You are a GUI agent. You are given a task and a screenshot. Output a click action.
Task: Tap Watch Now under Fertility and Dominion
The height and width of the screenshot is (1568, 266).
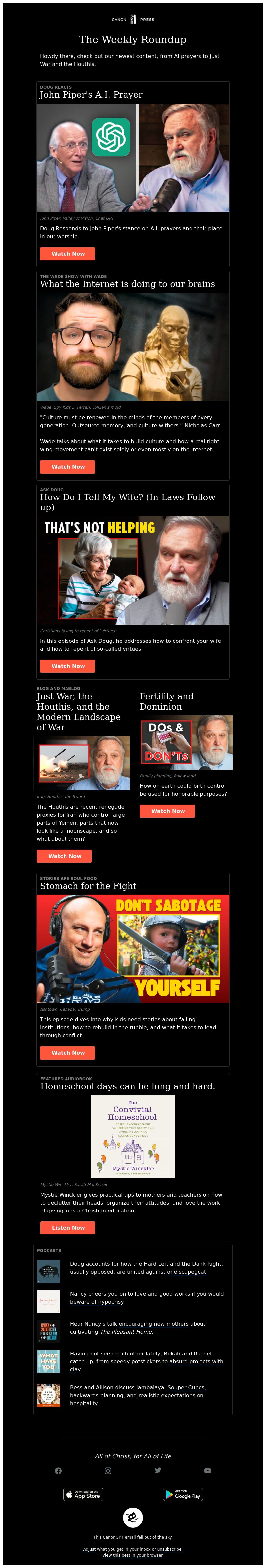(x=167, y=811)
